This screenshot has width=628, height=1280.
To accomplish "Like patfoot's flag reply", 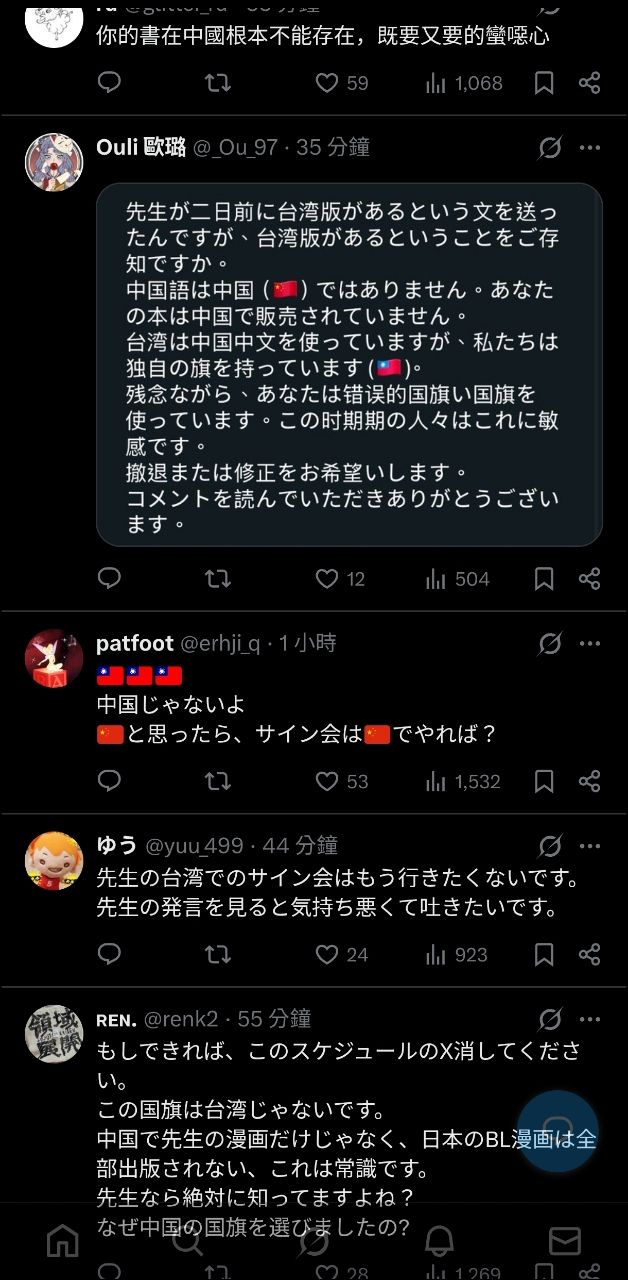I will pyautogui.click(x=327, y=781).
